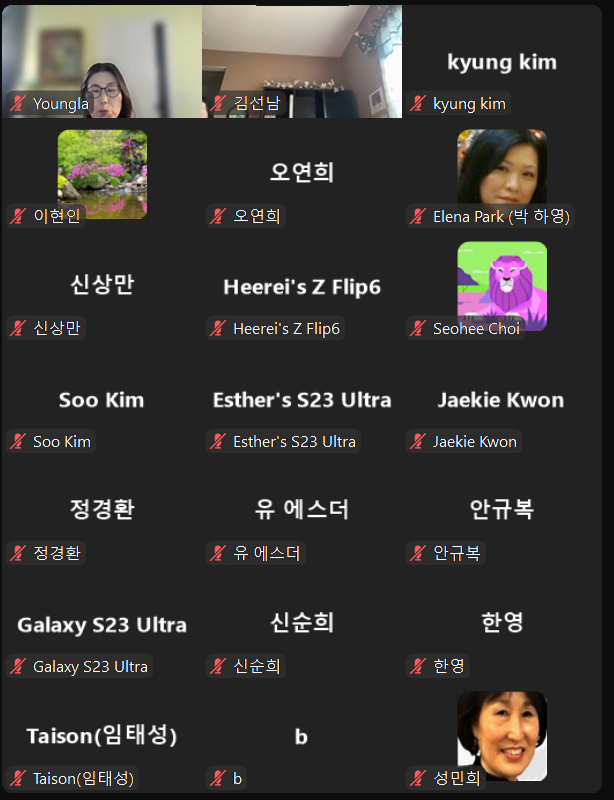Select Soo Kim's participant tile
The height and width of the screenshot is (800, 614).
[101, 400]
